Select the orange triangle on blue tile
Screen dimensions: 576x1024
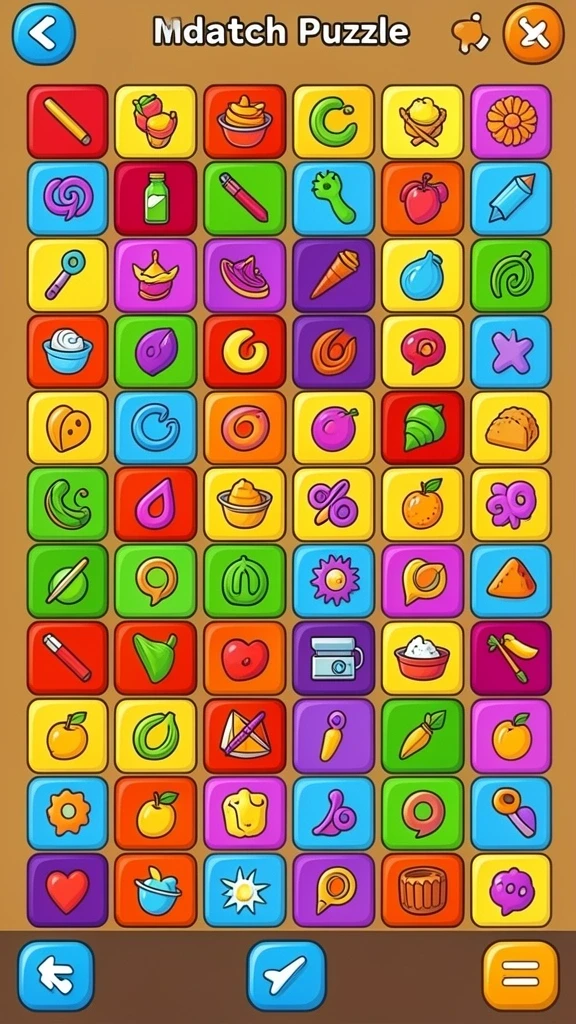[511, 581]
